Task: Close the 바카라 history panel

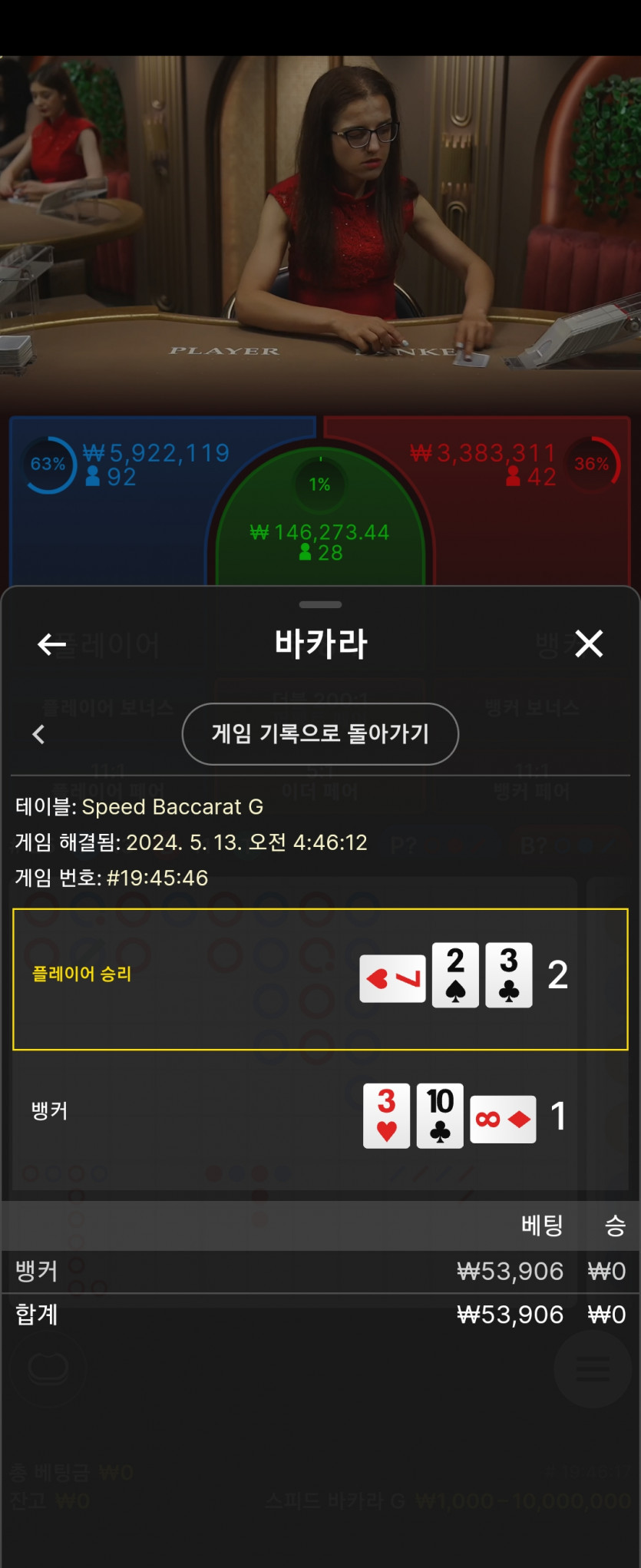Action: click(589, 643)
